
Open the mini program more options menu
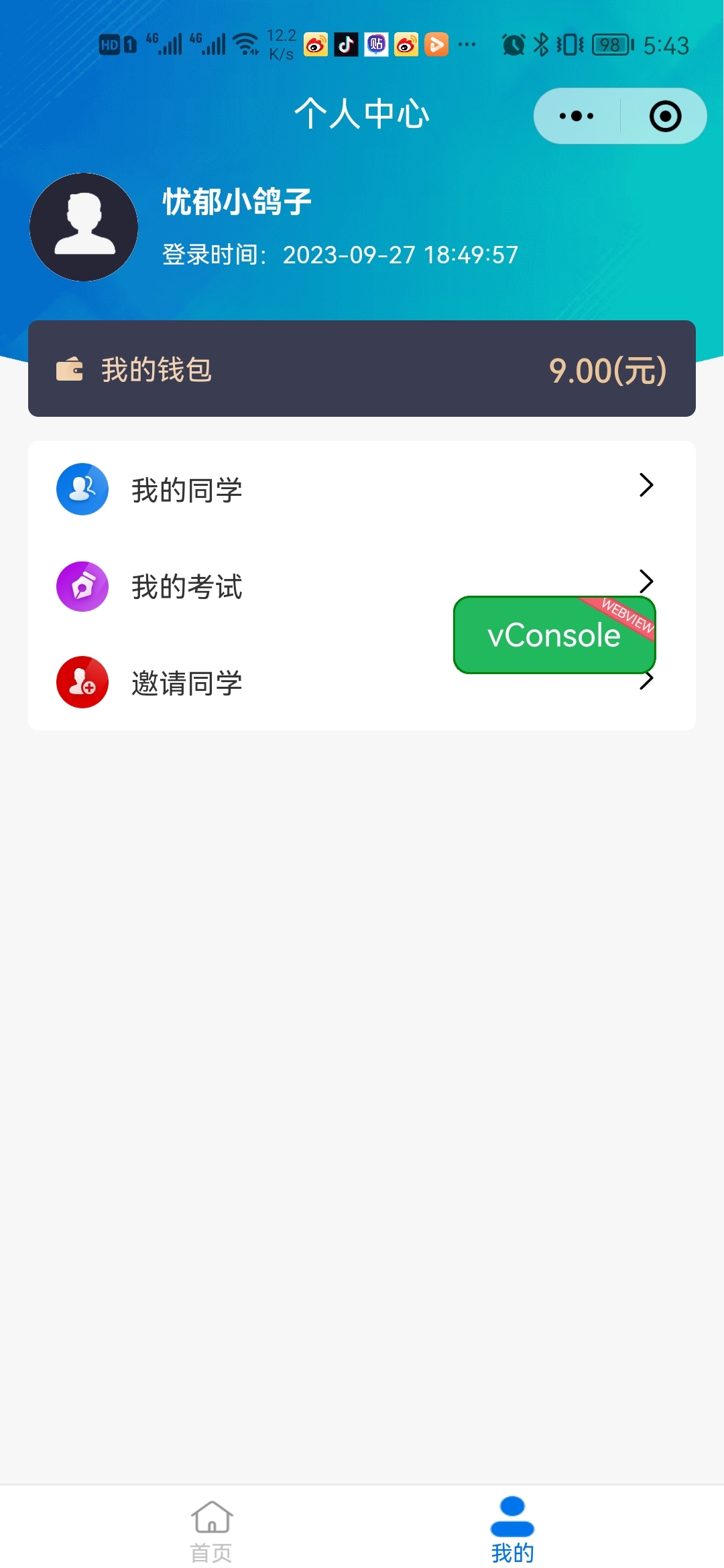tap(577, 116)
